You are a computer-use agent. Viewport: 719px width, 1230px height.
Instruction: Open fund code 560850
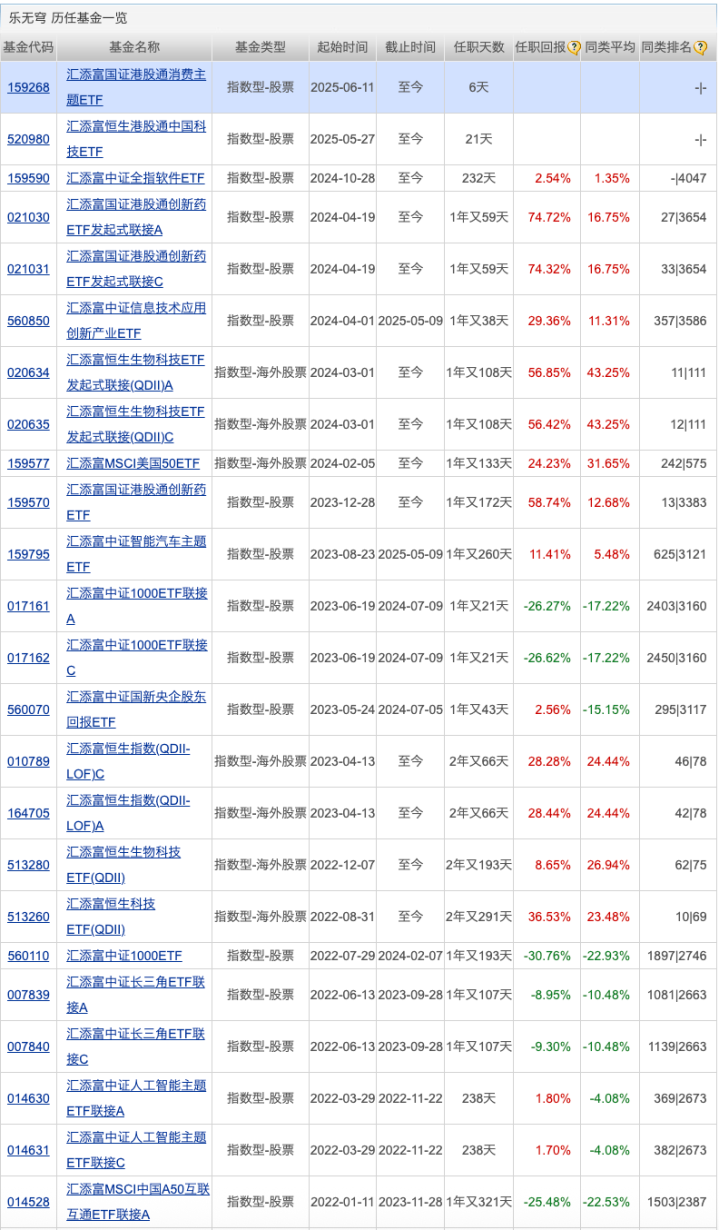[28, 321]
